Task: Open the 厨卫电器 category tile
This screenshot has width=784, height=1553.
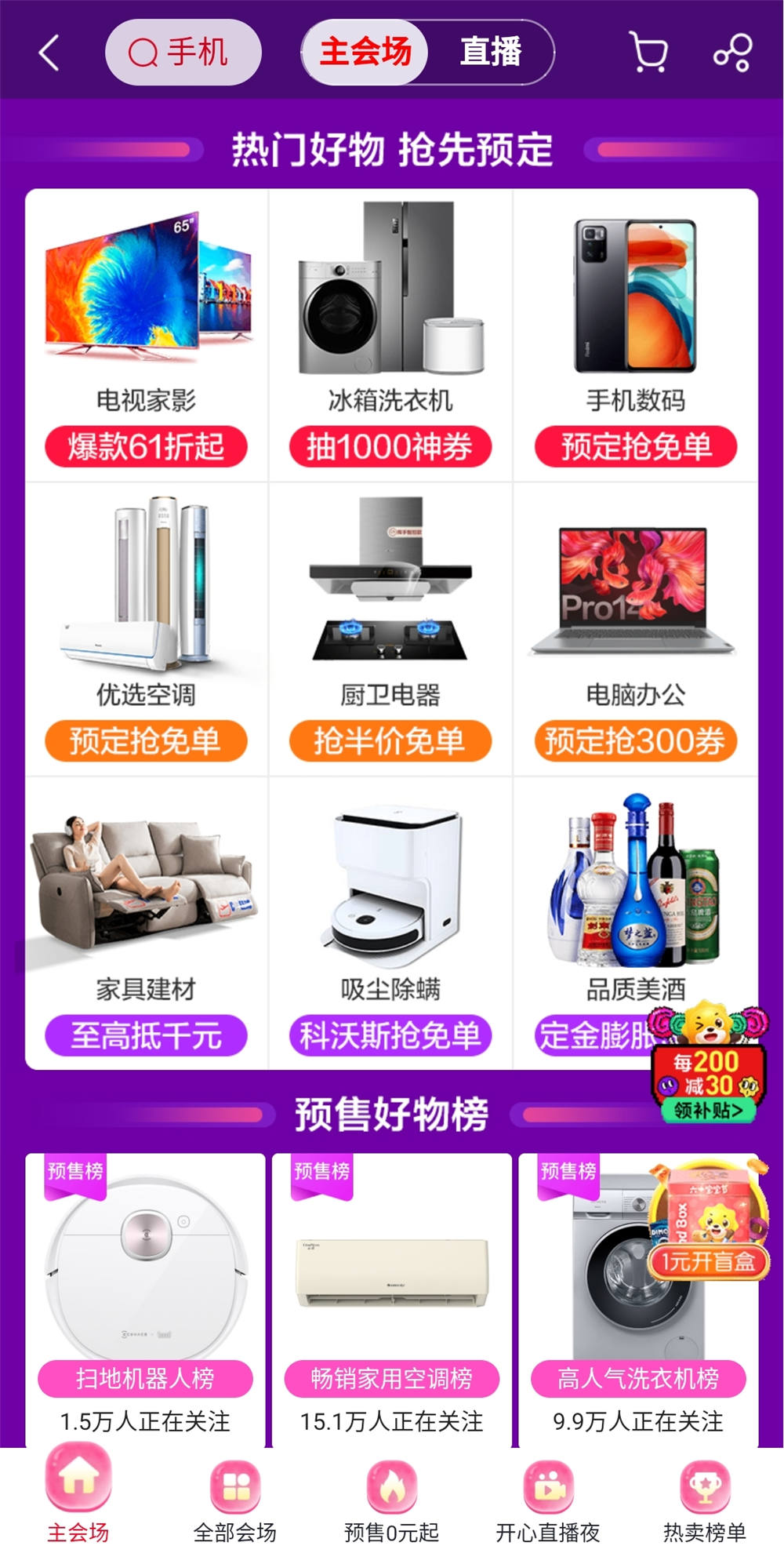Action: pyautogui.click(x=390, y=629)
